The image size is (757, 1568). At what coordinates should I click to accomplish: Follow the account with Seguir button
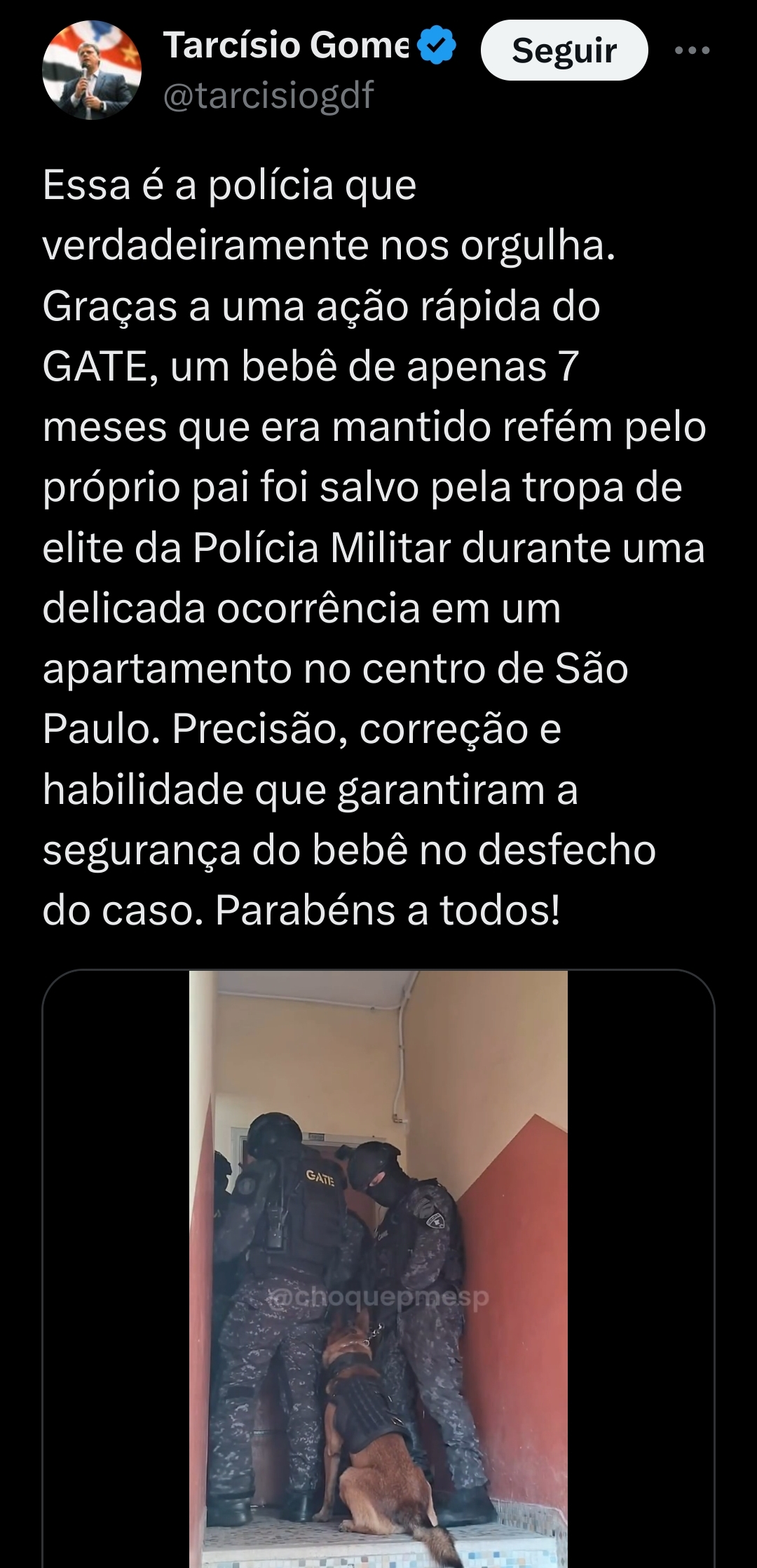564,50
